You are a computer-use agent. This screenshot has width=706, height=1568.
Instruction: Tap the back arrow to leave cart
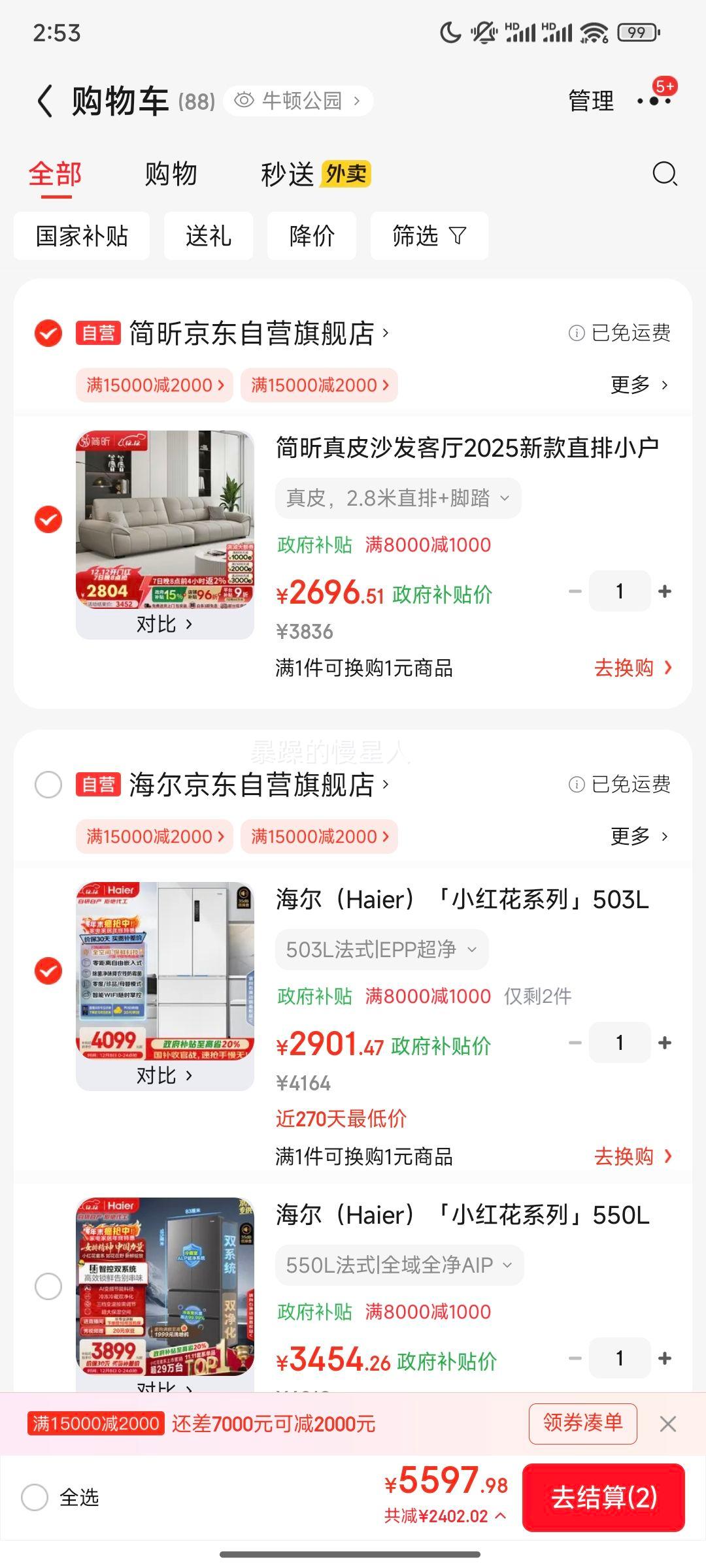point(43,101)
